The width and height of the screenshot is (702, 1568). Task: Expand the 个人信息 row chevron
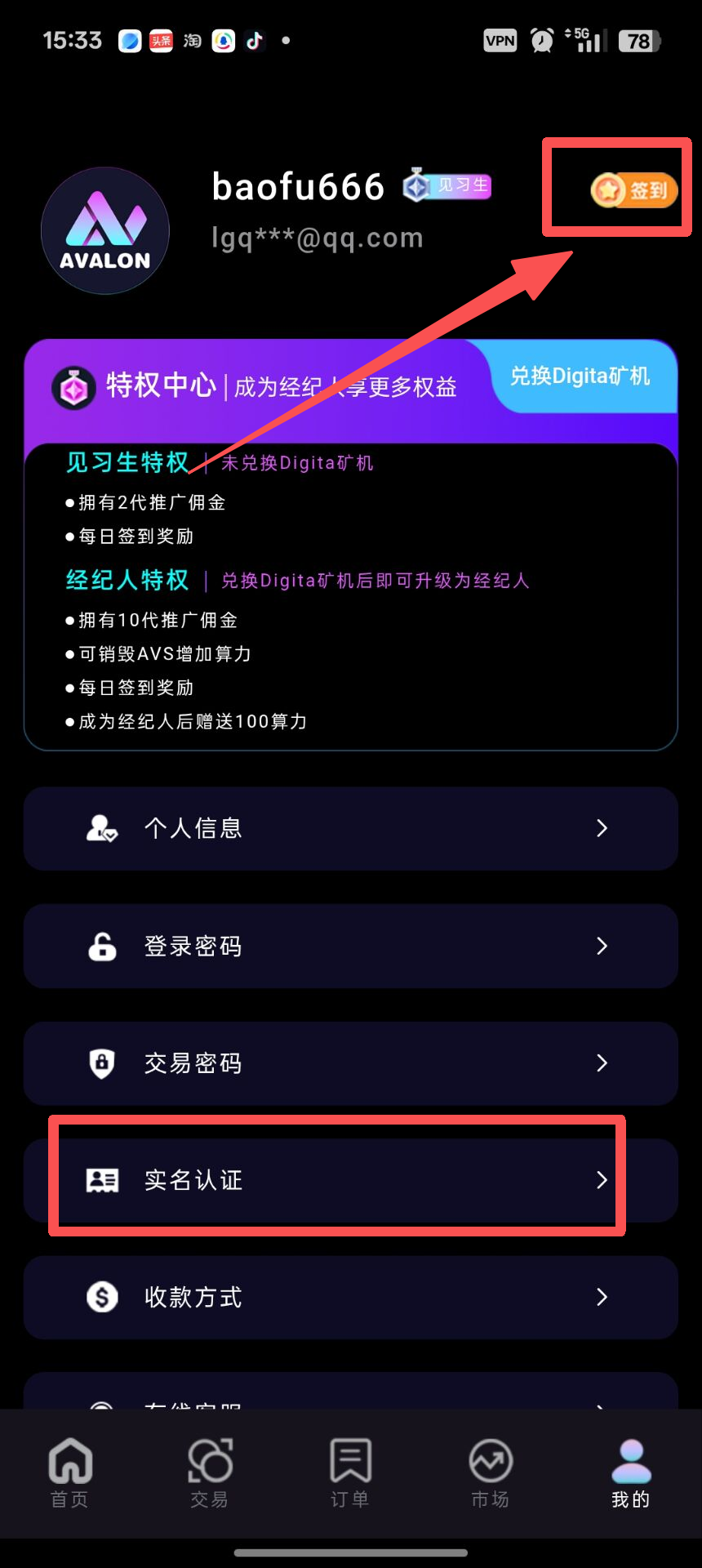pos(602,828)
